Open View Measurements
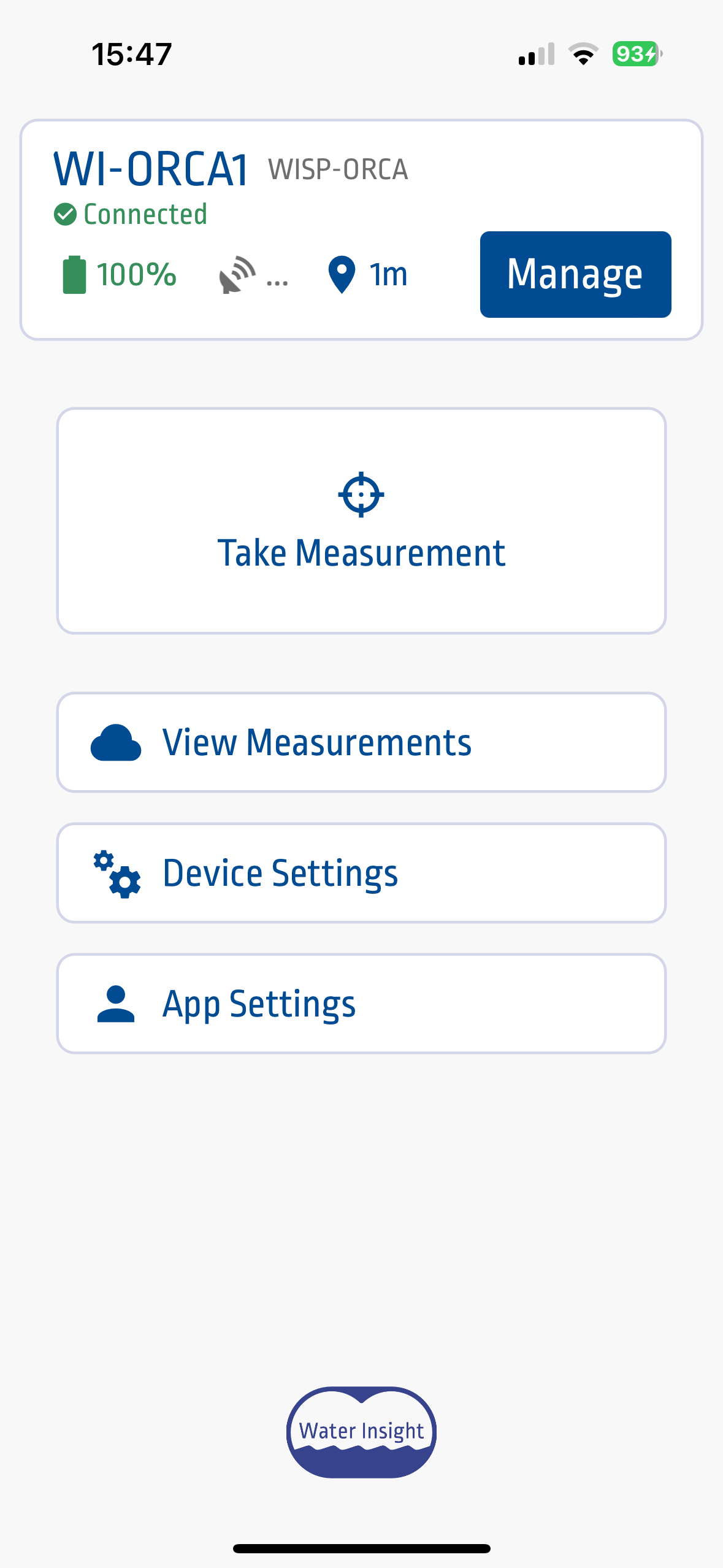The image size is (723, 1568). [361, 742]
